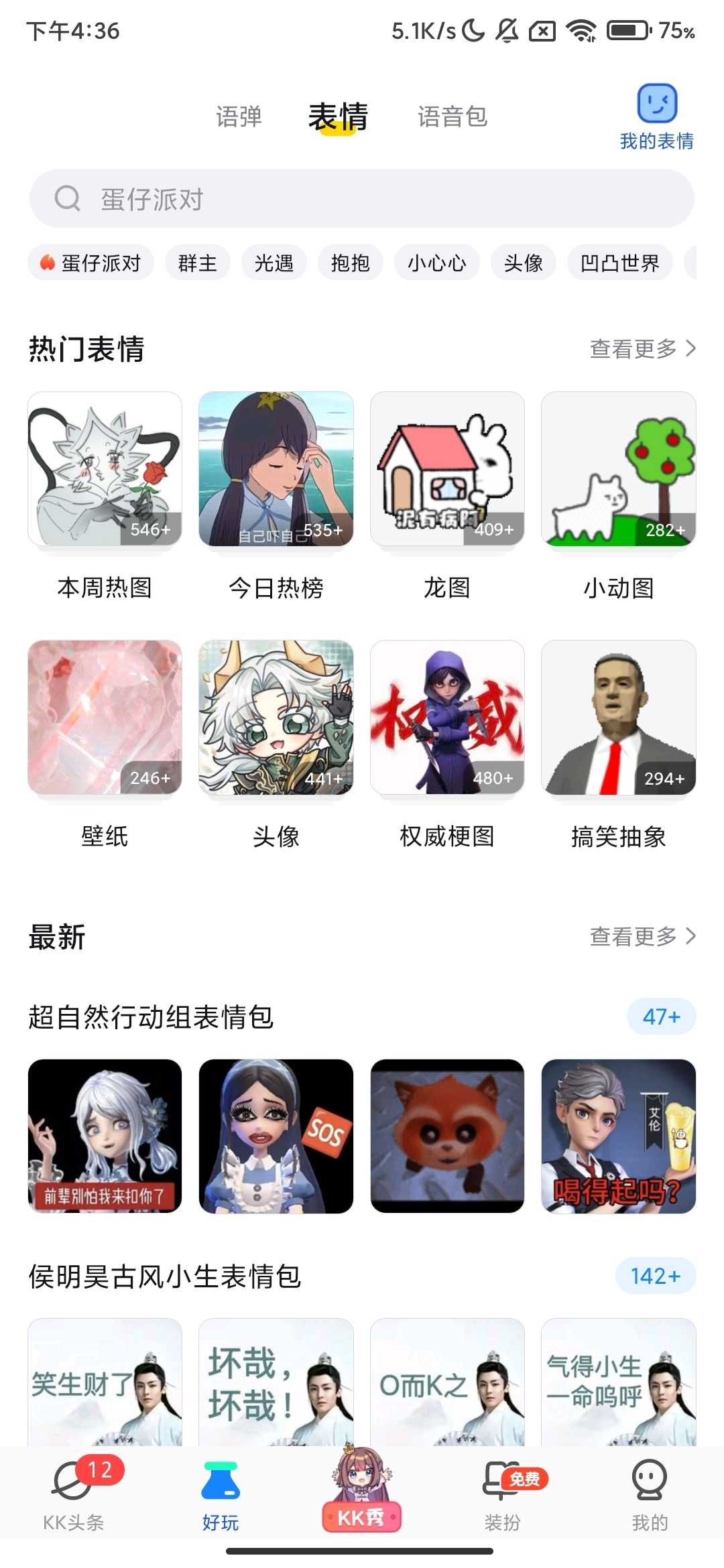Open 我的表情 at the top right
Viewport: 724px width, 1568px height.
[x=656, y=117]
